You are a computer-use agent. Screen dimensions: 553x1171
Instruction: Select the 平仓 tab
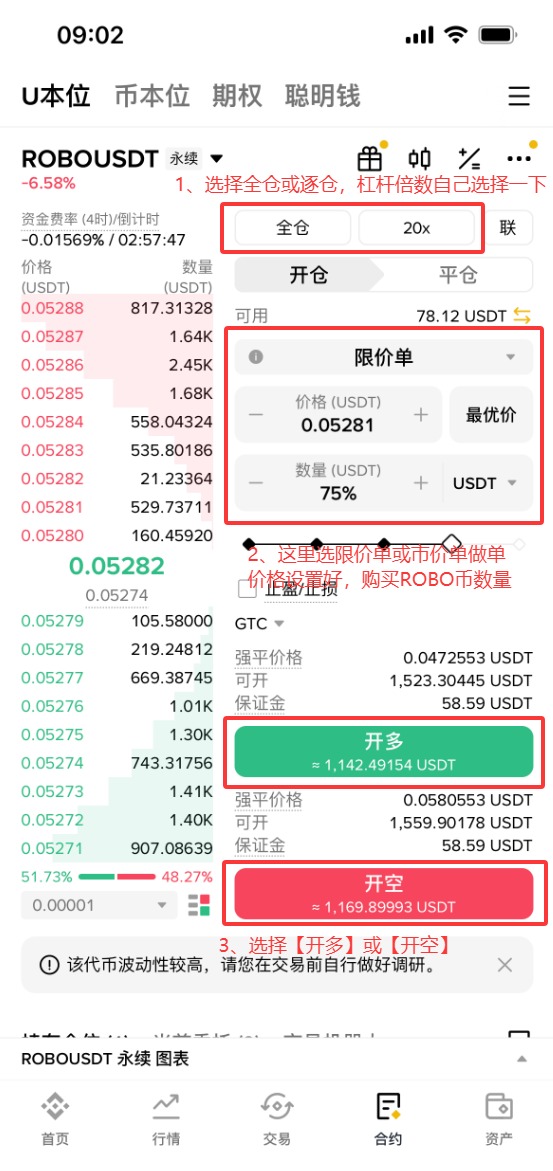coord(458,275)
